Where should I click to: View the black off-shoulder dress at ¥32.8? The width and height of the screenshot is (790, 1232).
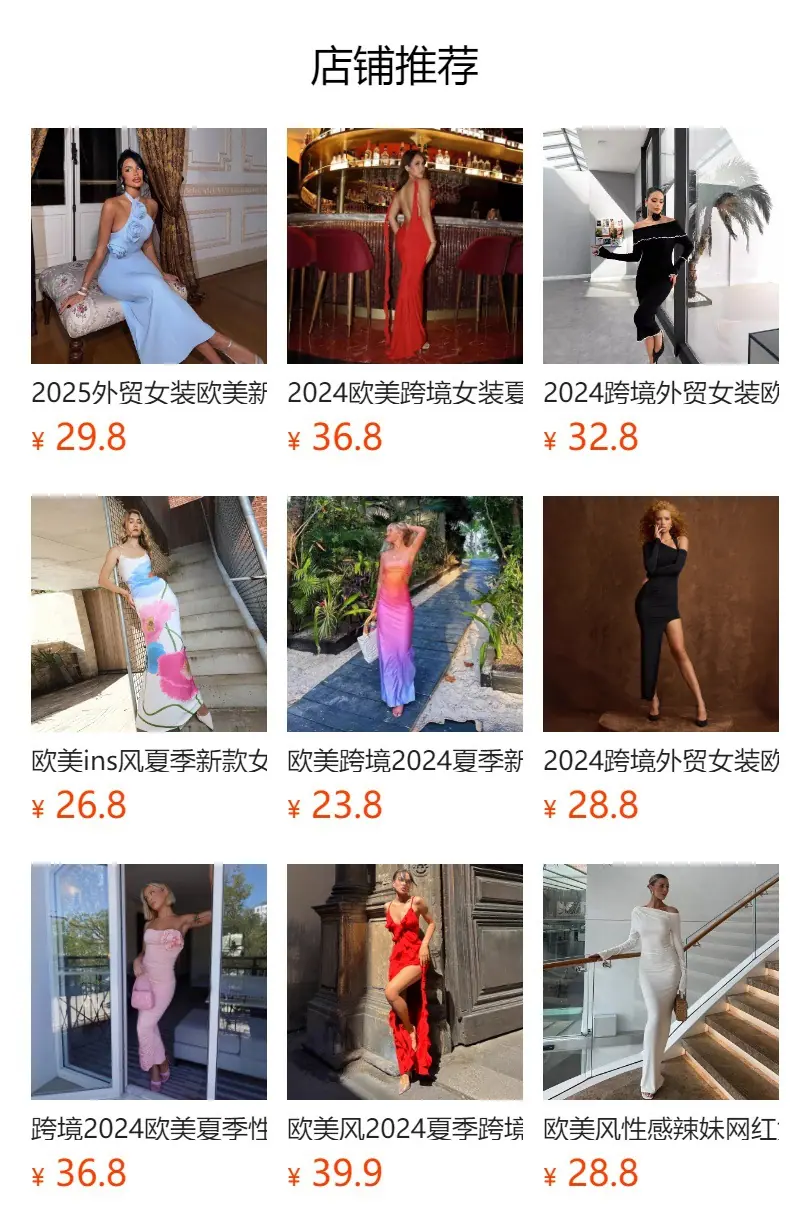point(661,246)
